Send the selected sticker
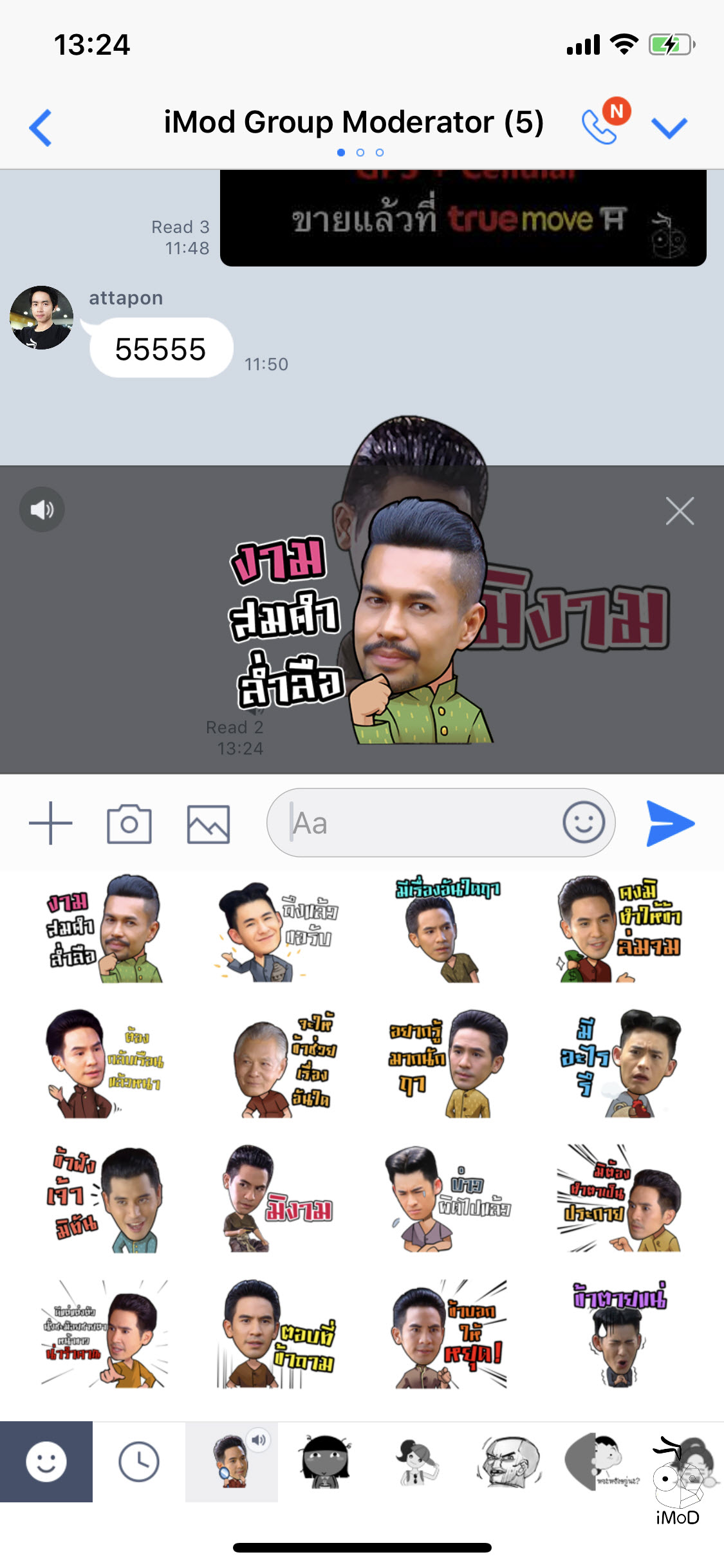The image size is (724, 1568). point(670,823)
